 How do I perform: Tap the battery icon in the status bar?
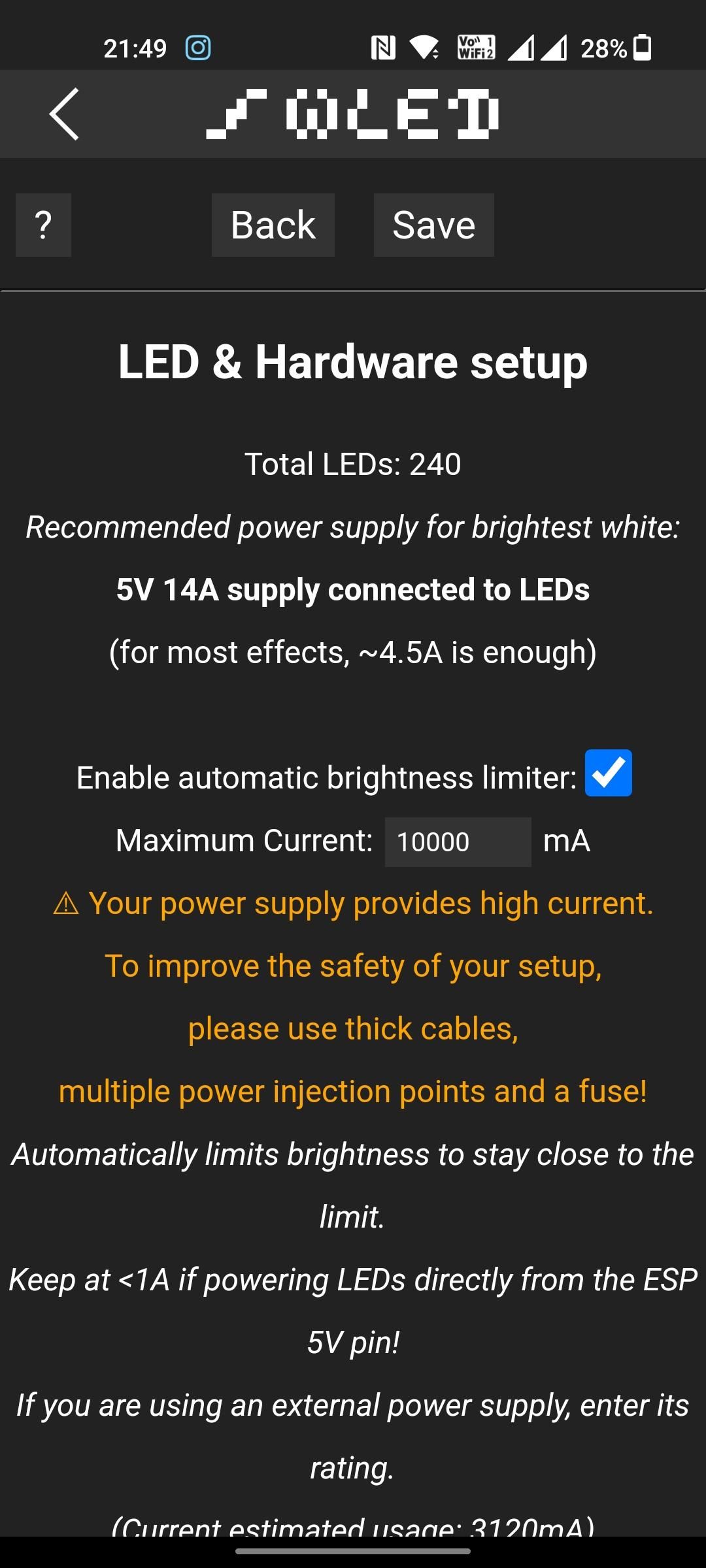(641, 48)
